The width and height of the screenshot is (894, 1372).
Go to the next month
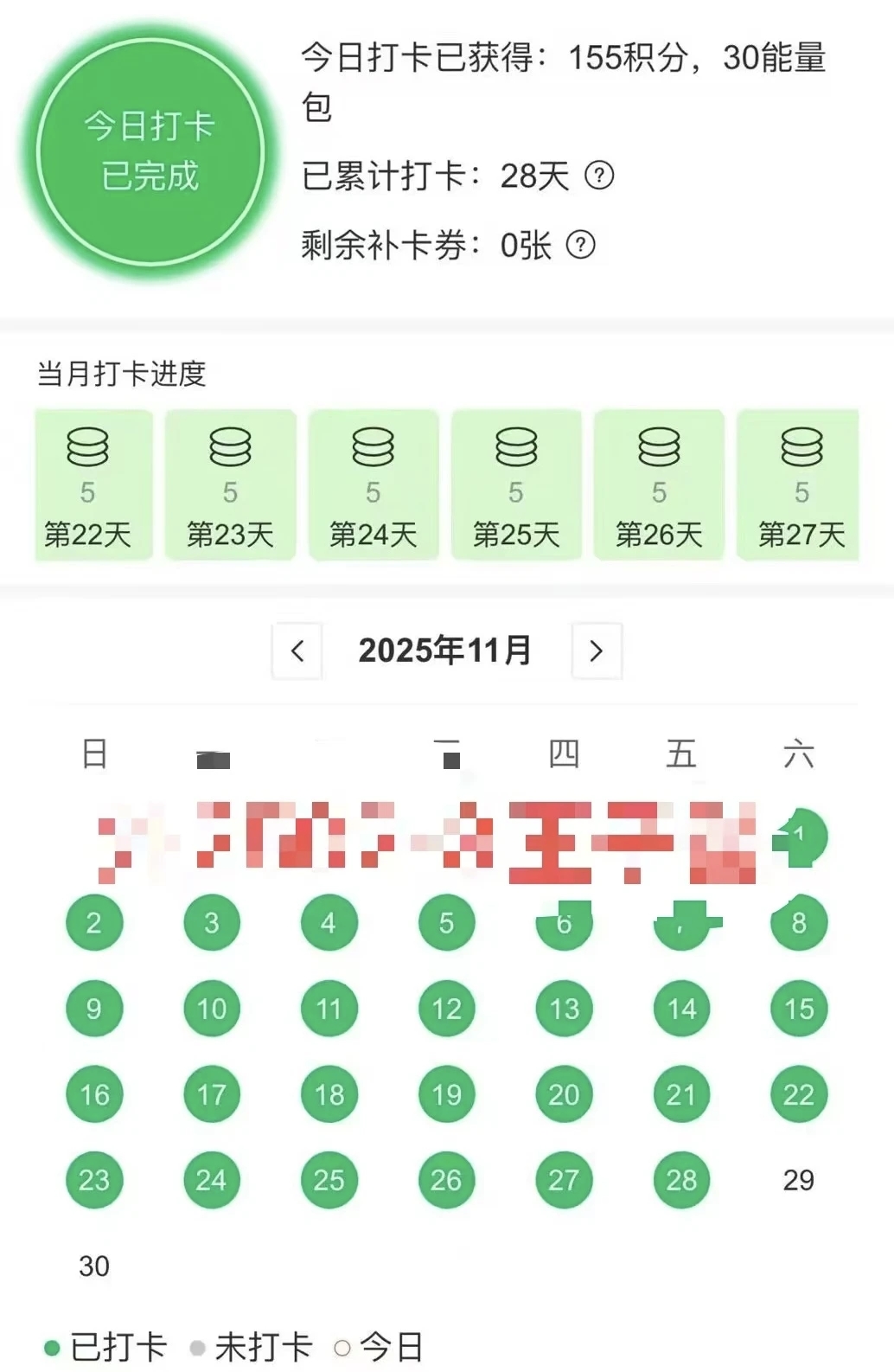pos(597,651)
